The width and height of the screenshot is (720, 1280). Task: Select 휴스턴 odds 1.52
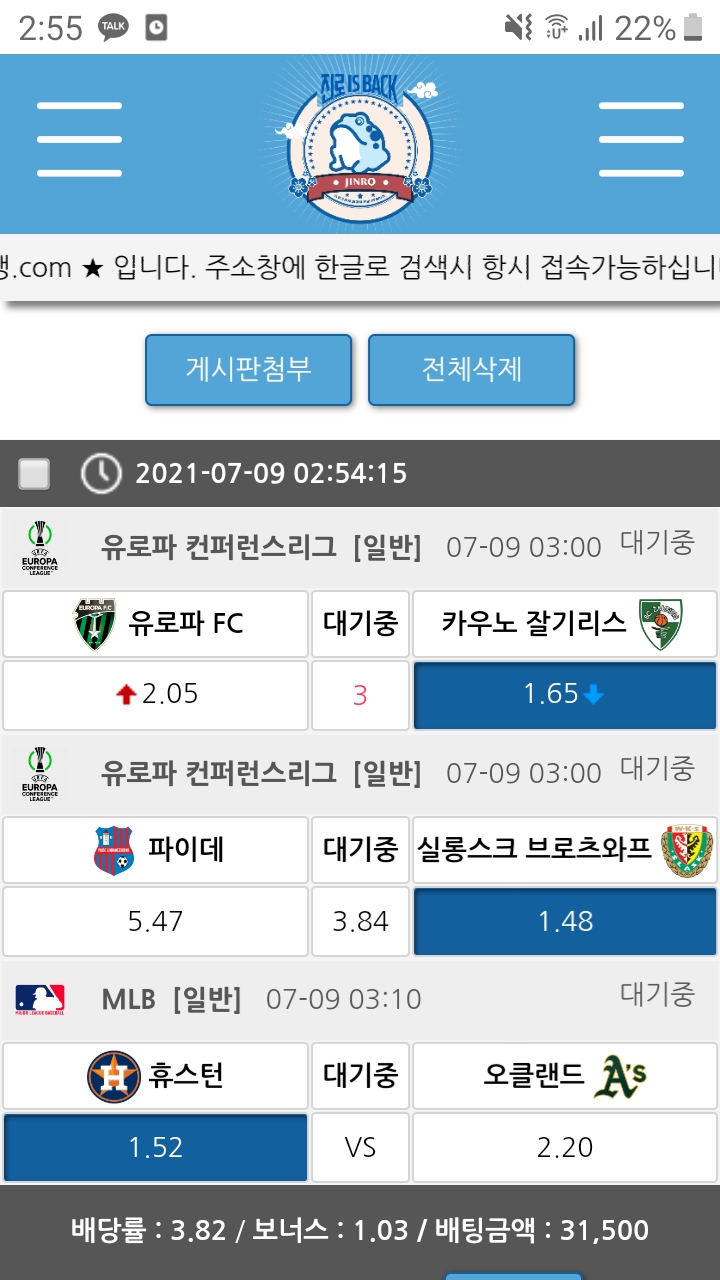[155, 1147]
